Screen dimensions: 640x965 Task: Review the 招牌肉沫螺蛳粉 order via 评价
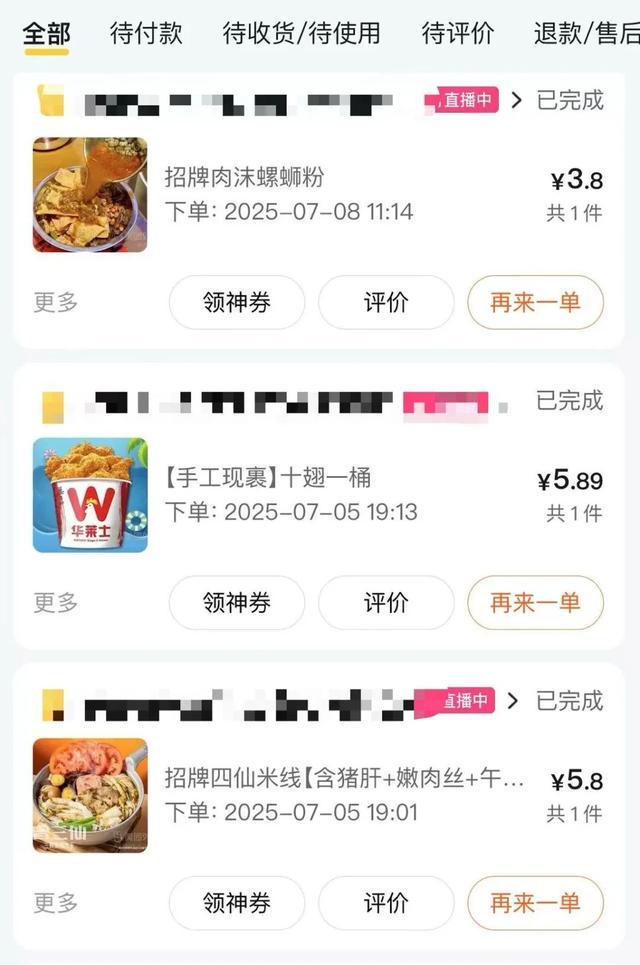pyautogui.click(x=386, y=302)
